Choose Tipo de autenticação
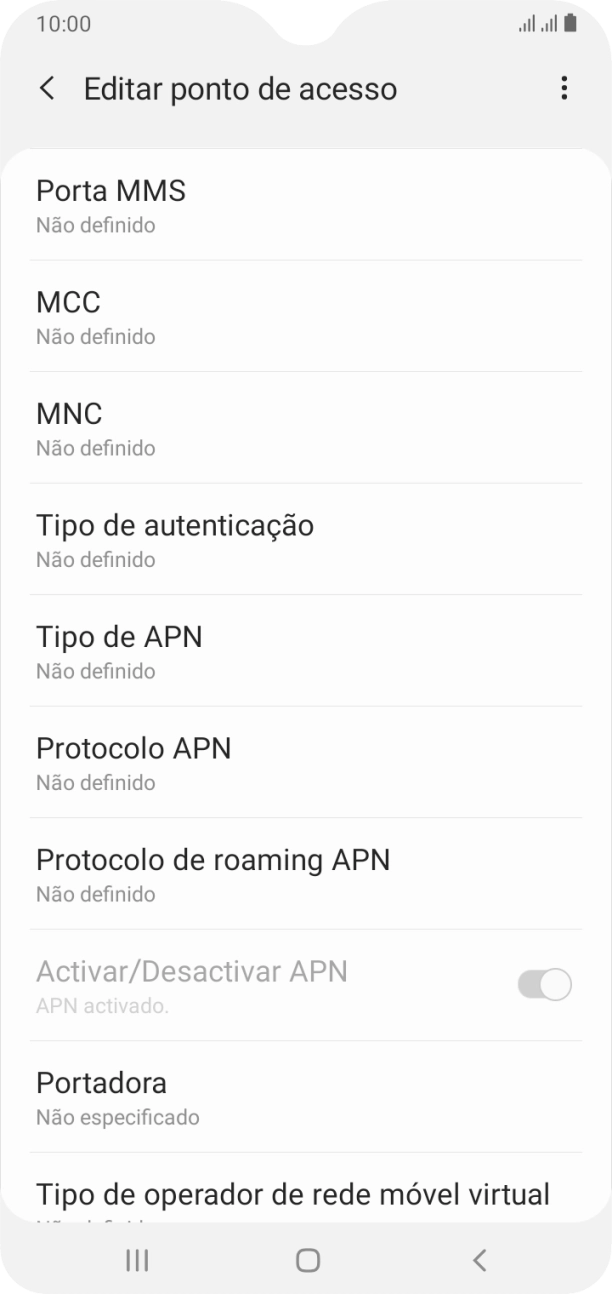This screenshot has height=1294, width=612. pos(306,539)
